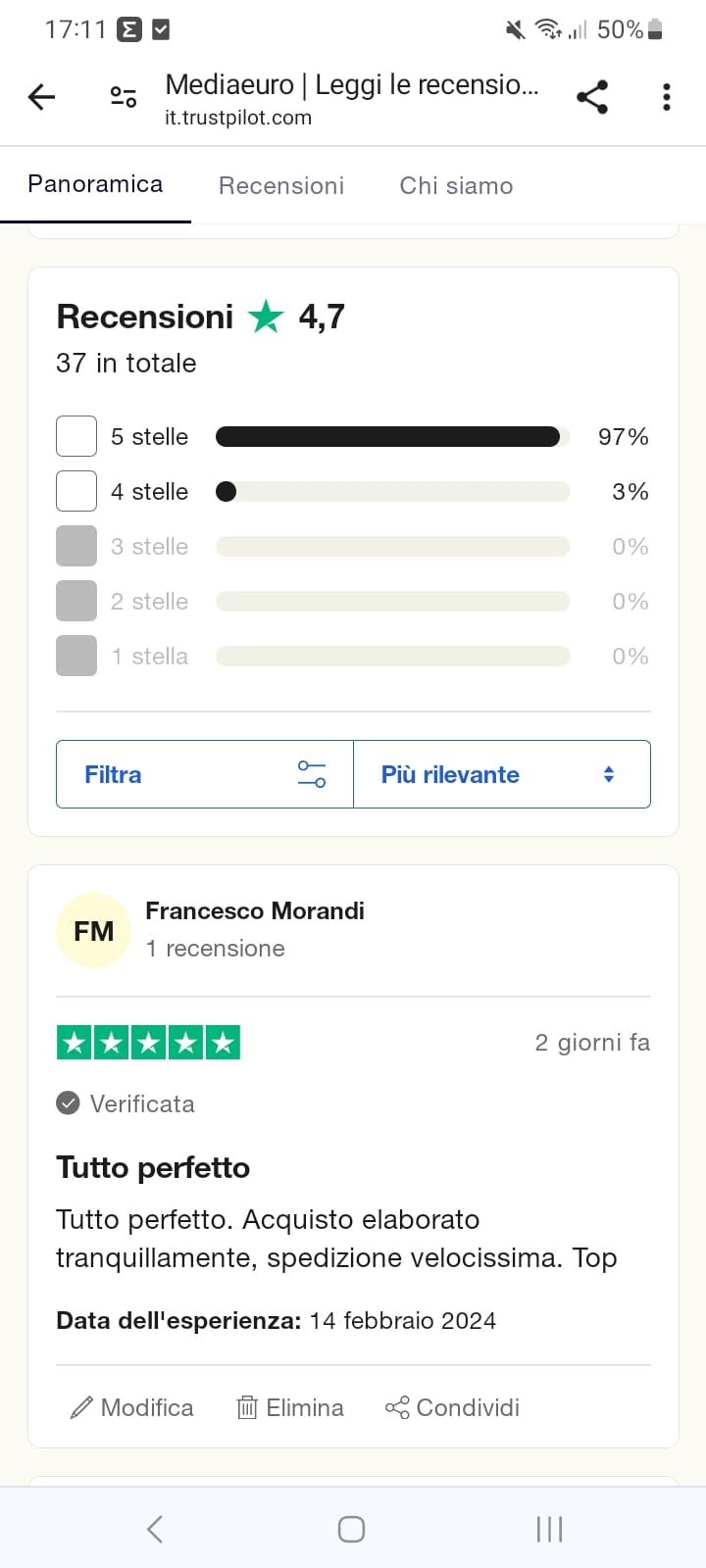This screenshot has width=706, height=1568.
Task: Open the browser overflow menu
Action: [667, 97]
